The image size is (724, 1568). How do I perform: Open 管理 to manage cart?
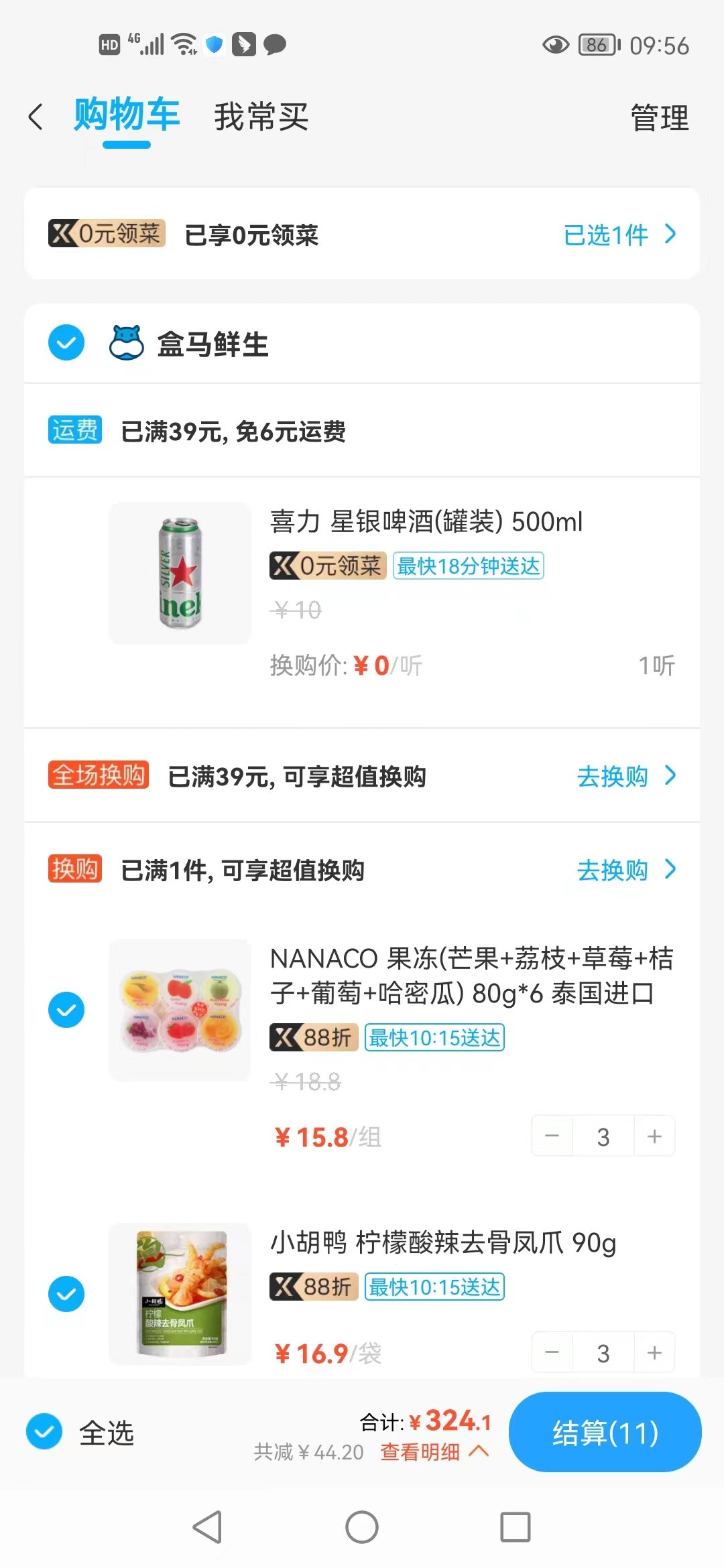[x=659, y=118]
